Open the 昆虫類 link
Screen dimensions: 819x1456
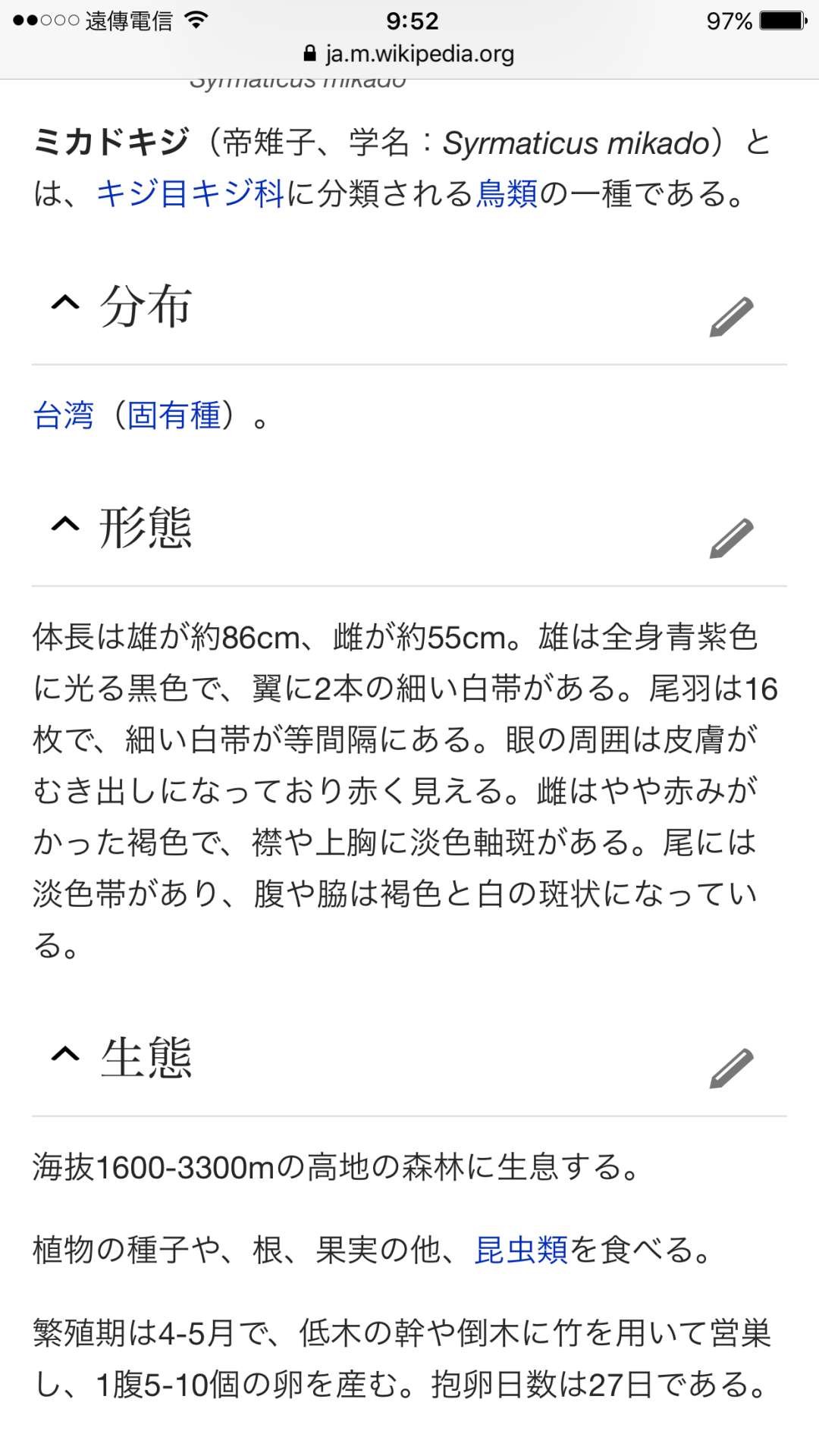pos(521,1250)
